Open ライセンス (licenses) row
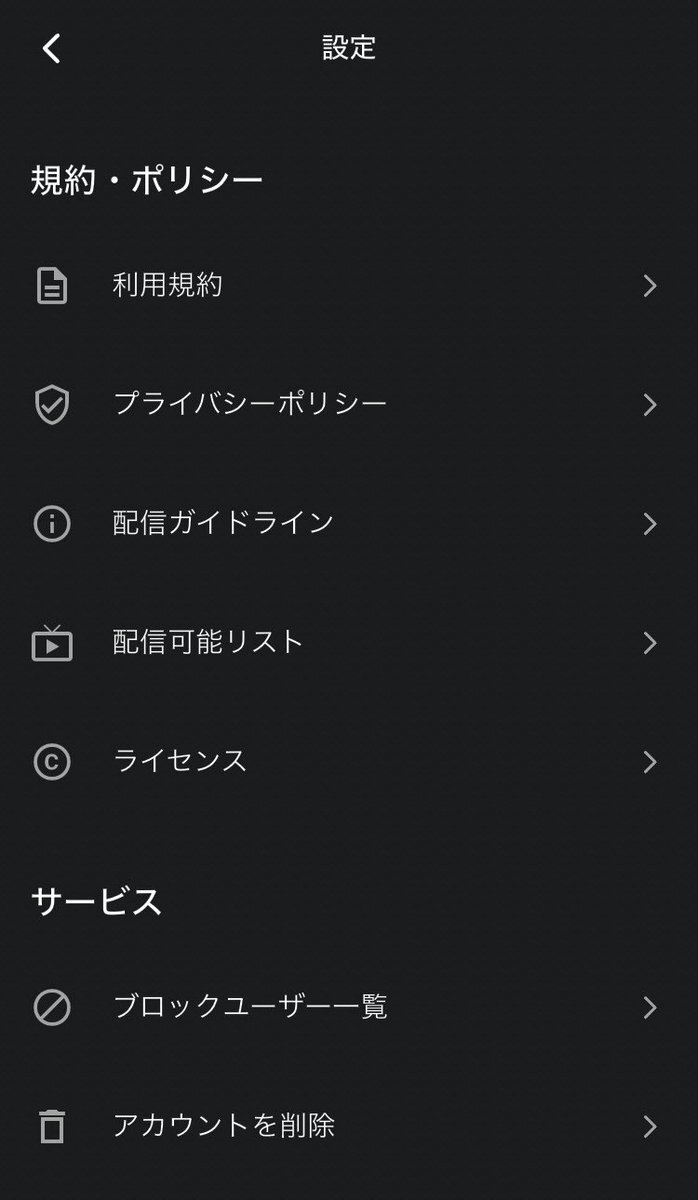 349,762
